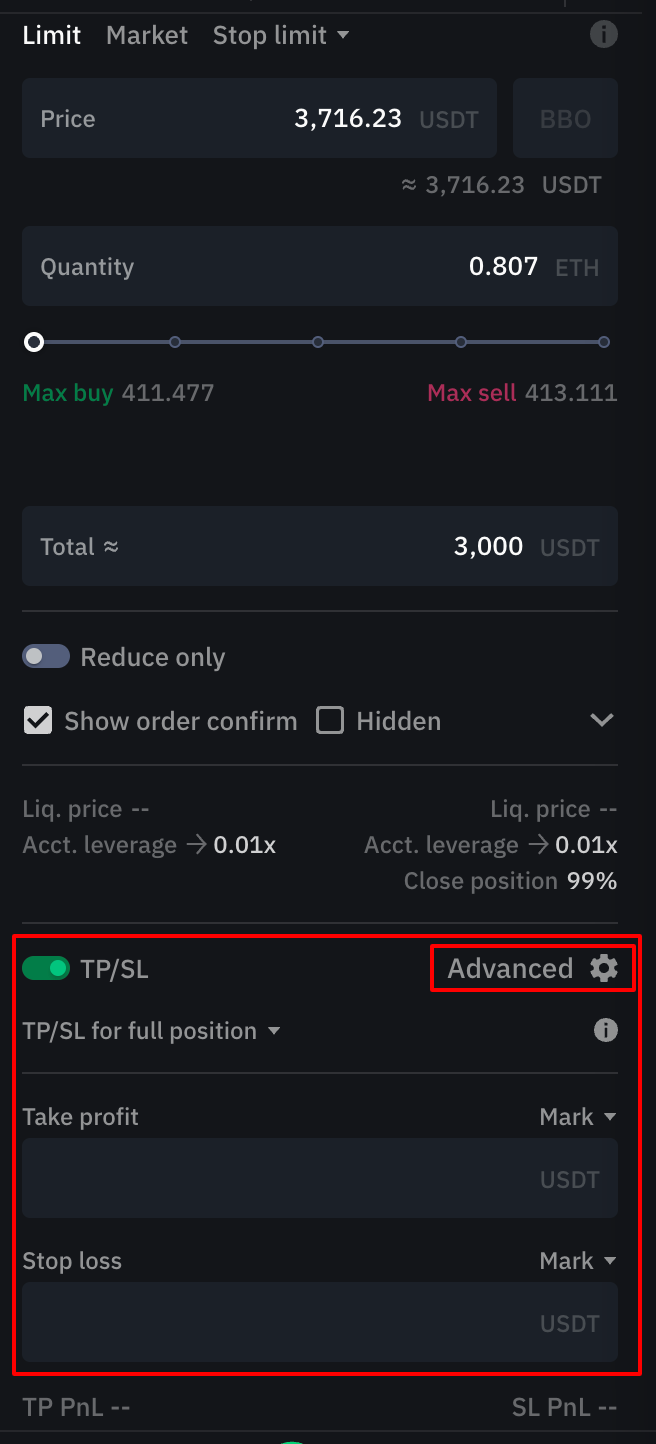Tap the TP/SL position info icon
The height and width of the screenshot is (1444, 656).
click(x=605, y=1030)
